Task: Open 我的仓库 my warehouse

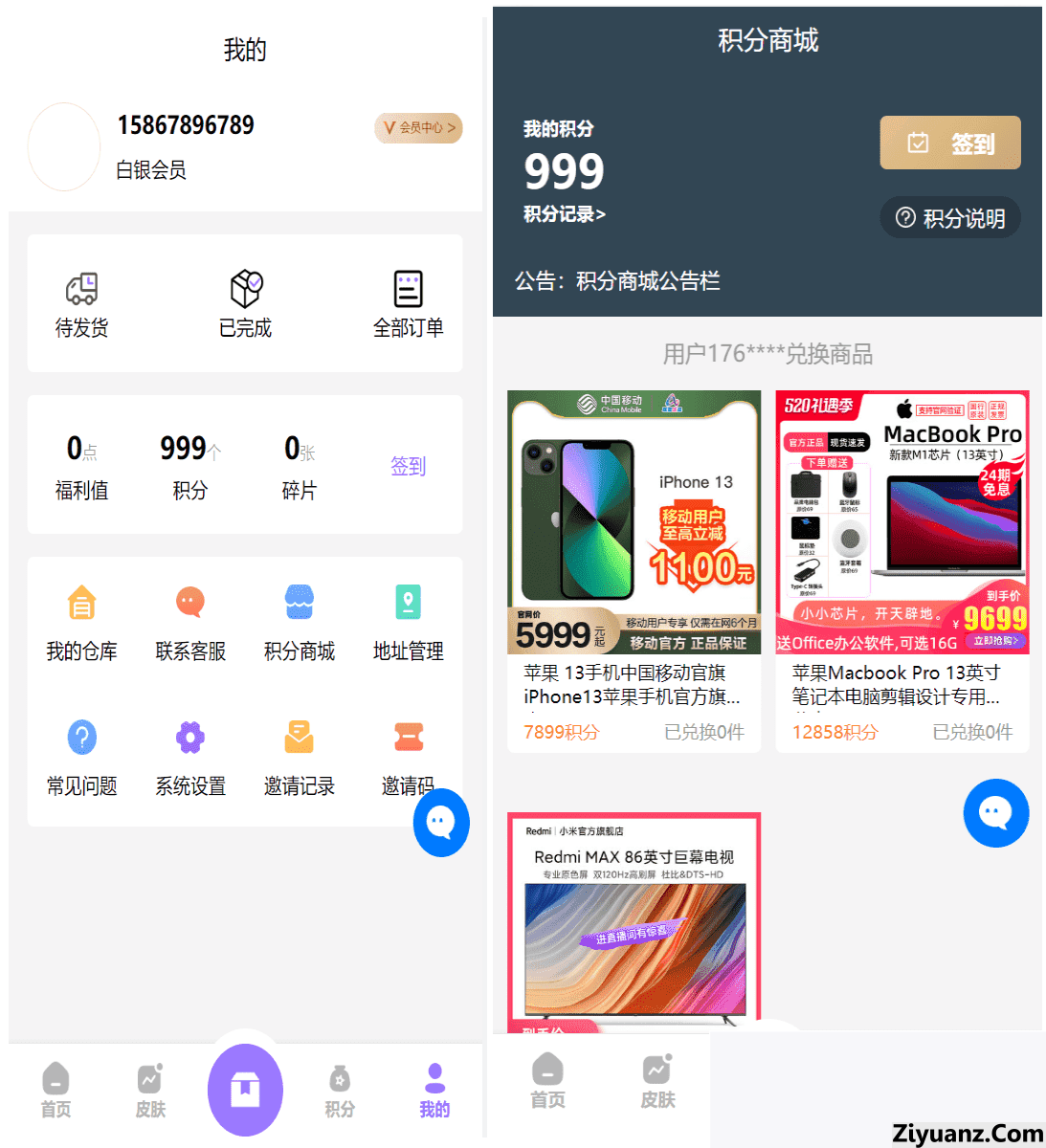Action: click(x=81, y=623)
